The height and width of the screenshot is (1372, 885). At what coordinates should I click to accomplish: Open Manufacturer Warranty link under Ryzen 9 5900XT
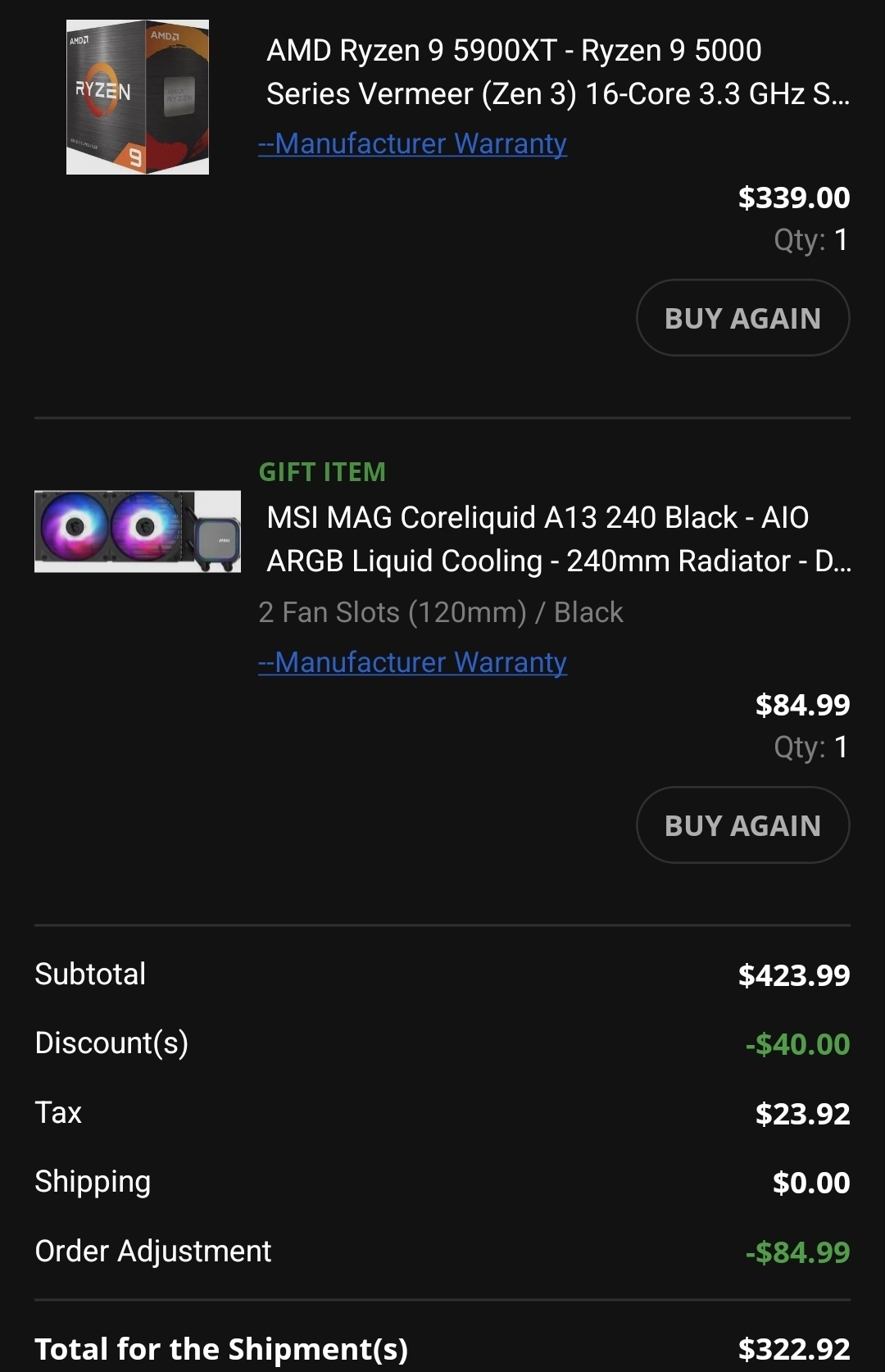pos(412,144)
